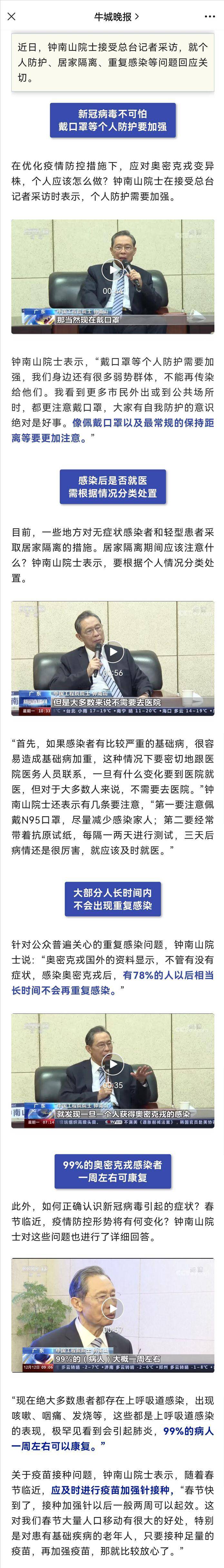224x1568 pixels.
Task: Open the 牛城晚报 account profile
Action: pyautogui.click(x=112, y=16)
